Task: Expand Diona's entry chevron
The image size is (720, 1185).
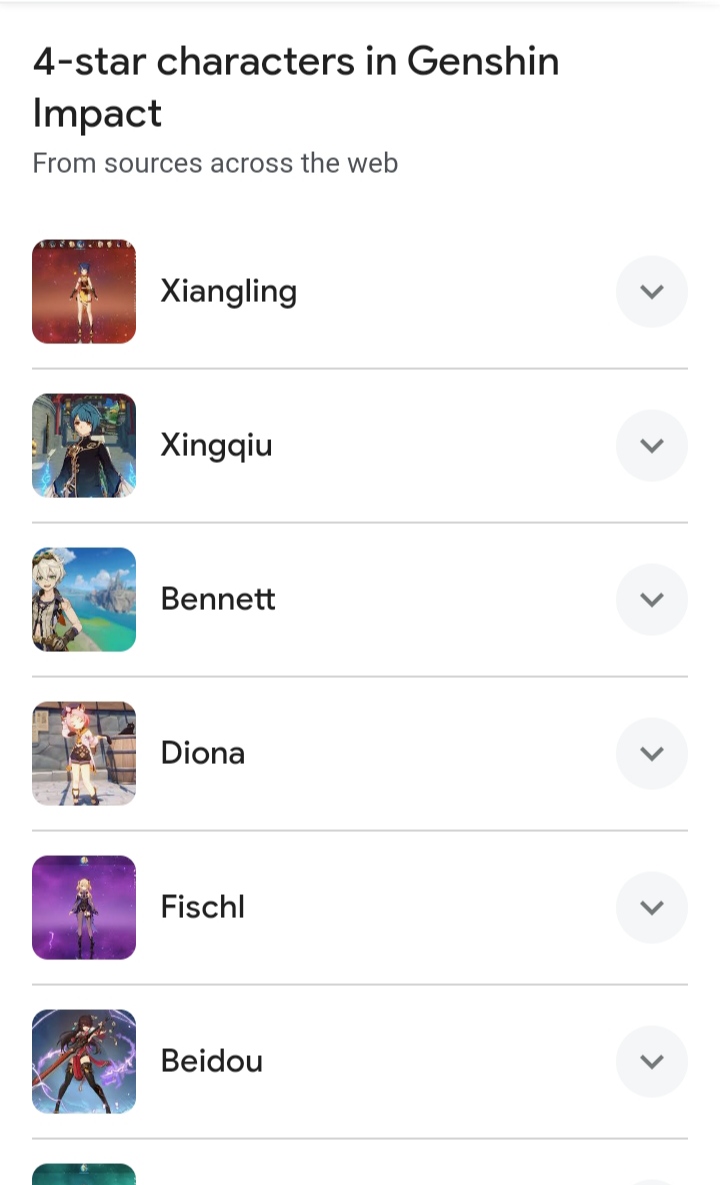Action: (652, 754)
